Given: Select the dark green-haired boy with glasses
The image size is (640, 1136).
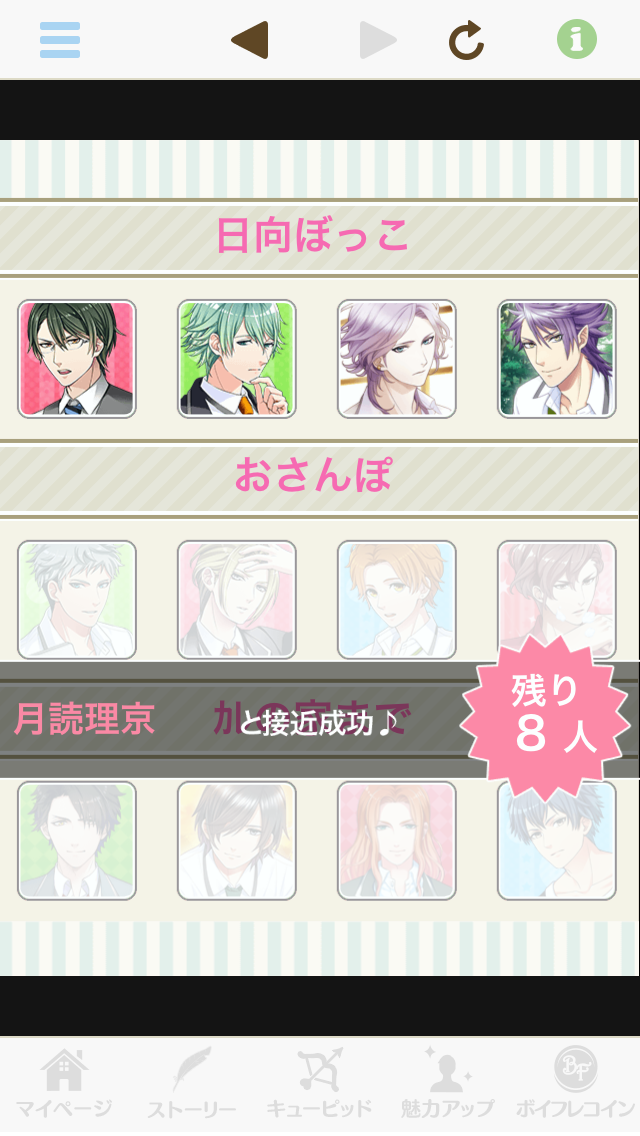Looking at the screenshot, I should coord(77,359).
